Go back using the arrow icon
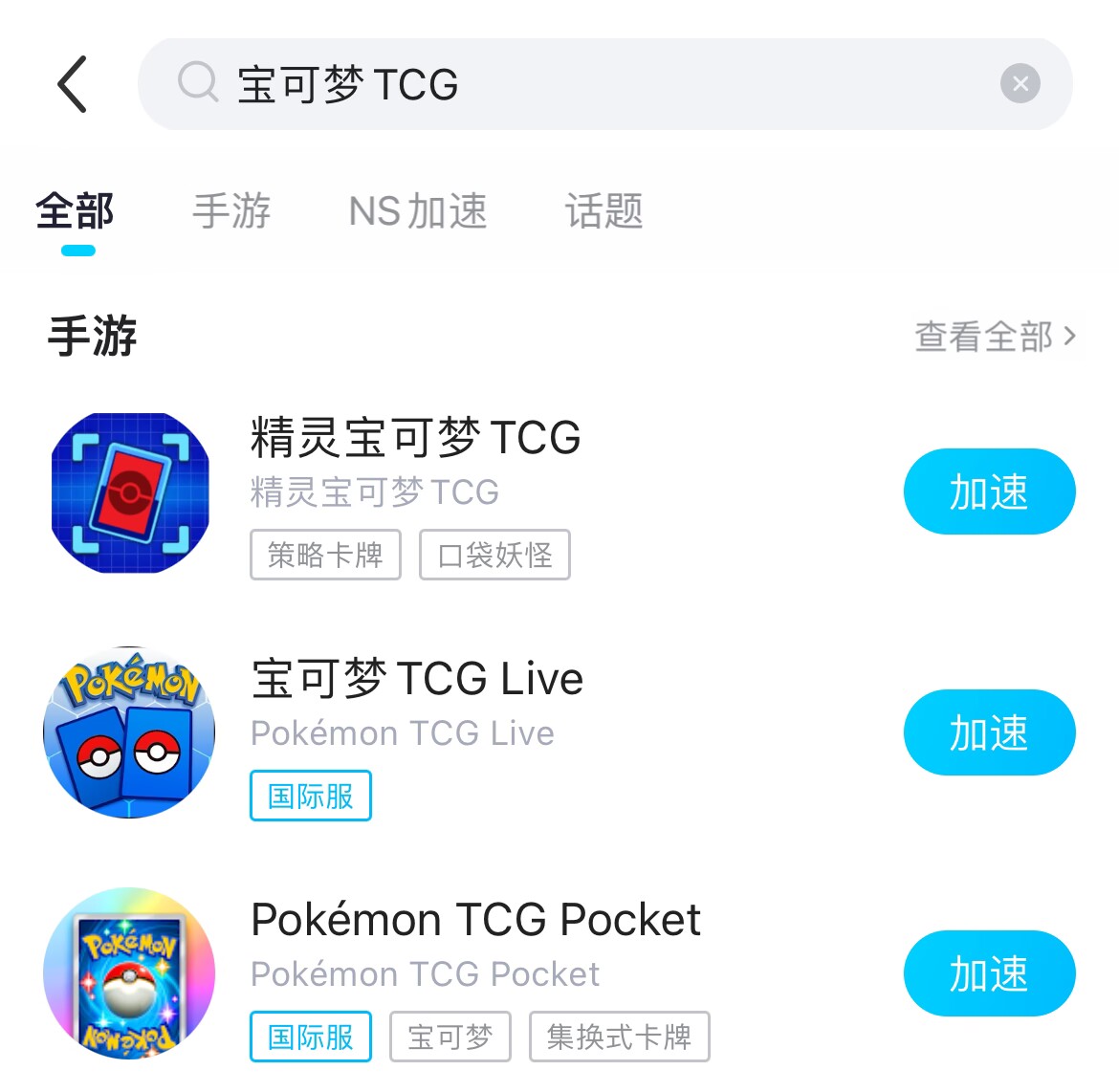This screenshot has height=1092, width=1119. pos(73,84)
